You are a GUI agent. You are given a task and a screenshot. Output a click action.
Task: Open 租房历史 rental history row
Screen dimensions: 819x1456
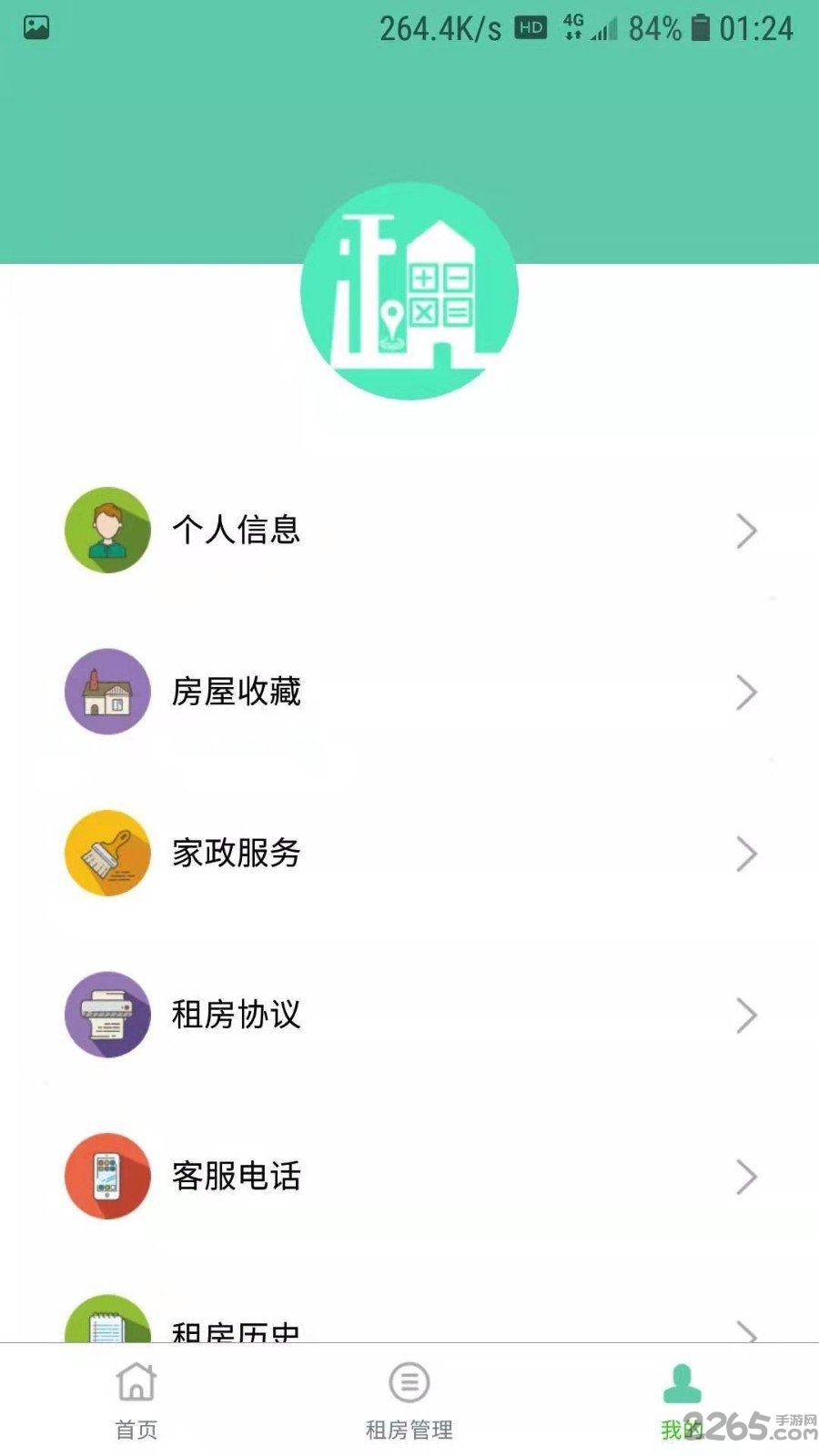(409, 1329)
